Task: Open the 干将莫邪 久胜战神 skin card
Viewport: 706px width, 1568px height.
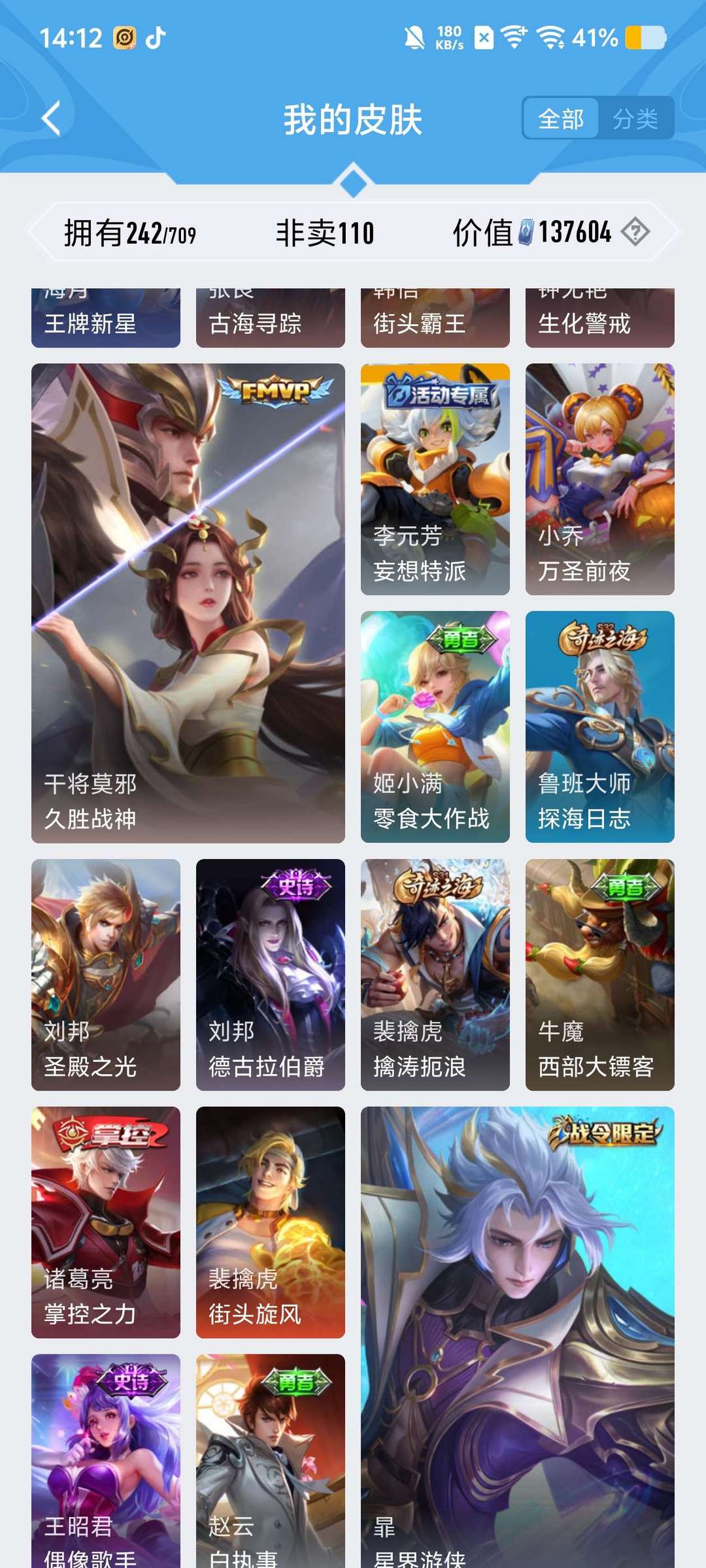Action: pos(188,603)
